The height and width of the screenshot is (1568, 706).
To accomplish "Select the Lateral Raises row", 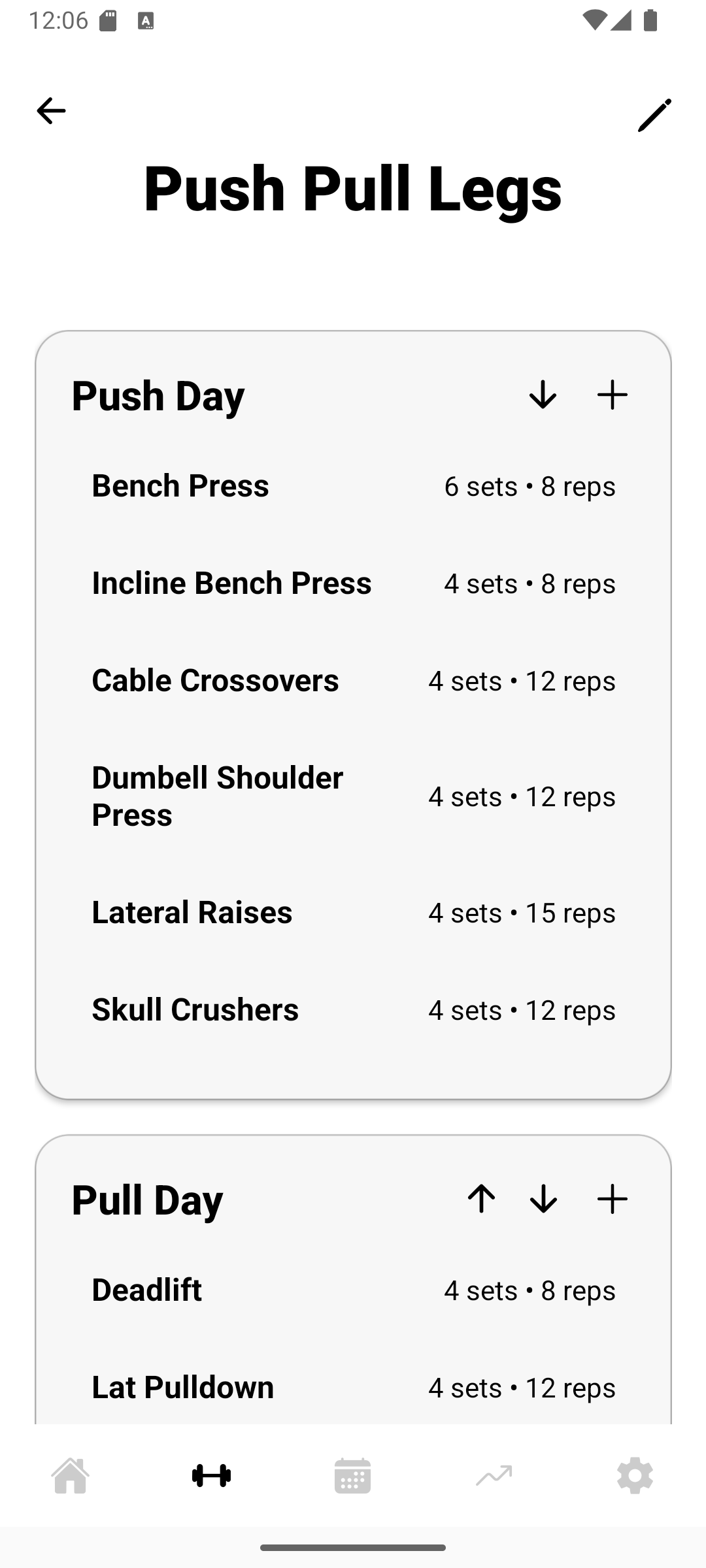I will point(353,913).
